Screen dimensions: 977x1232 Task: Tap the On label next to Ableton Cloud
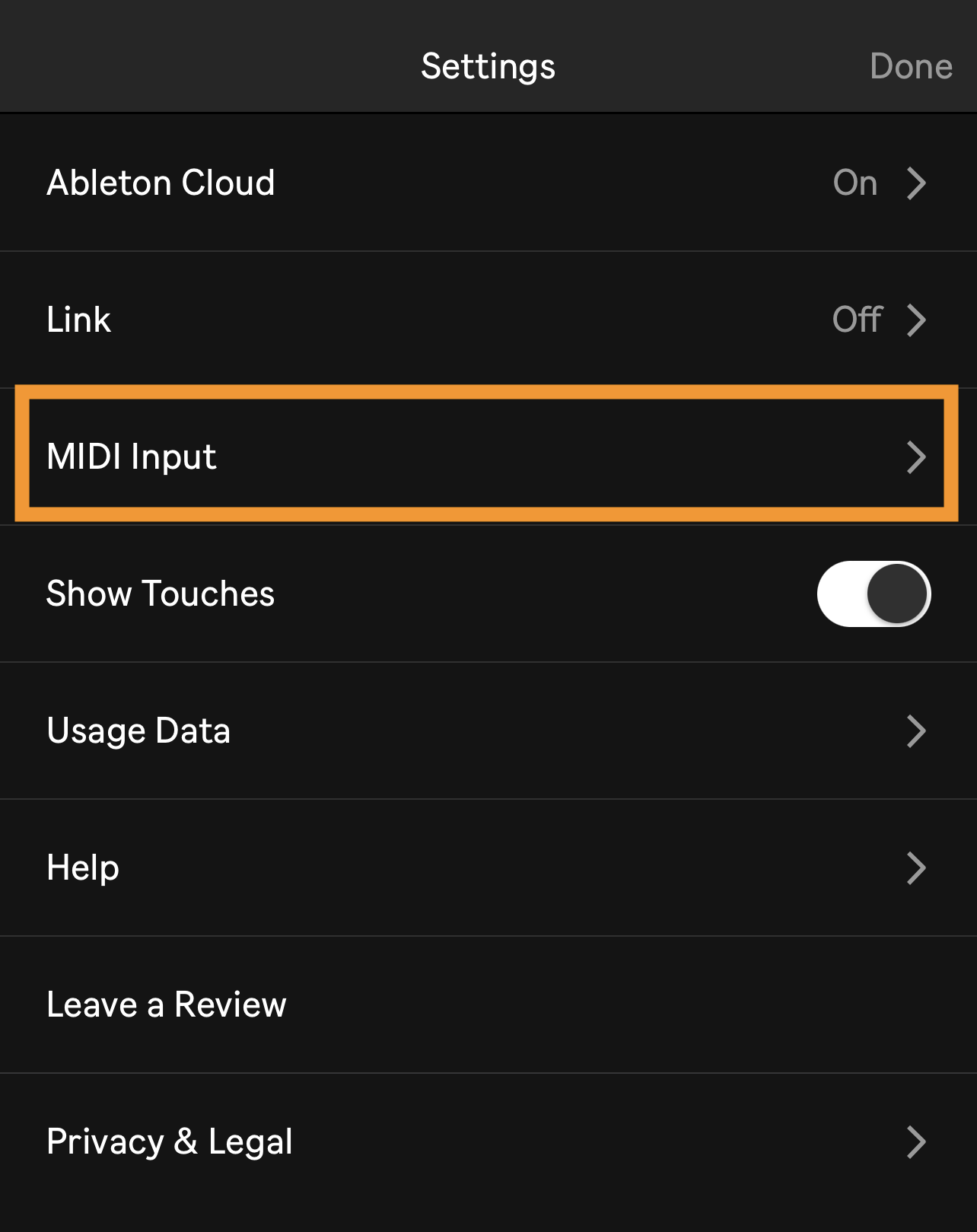click(x=855, y=183)
